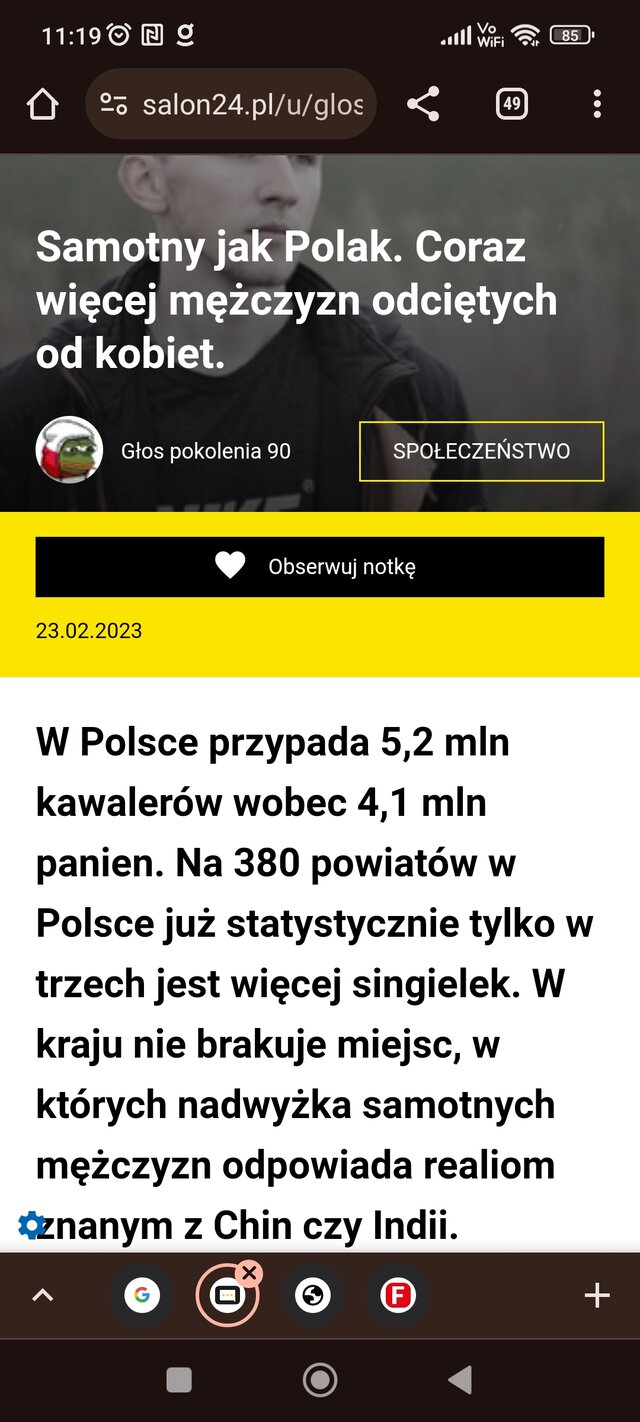640x1422 pixels.
Task: Open recent apps with the square button
Action: (x=179, y=1381)
